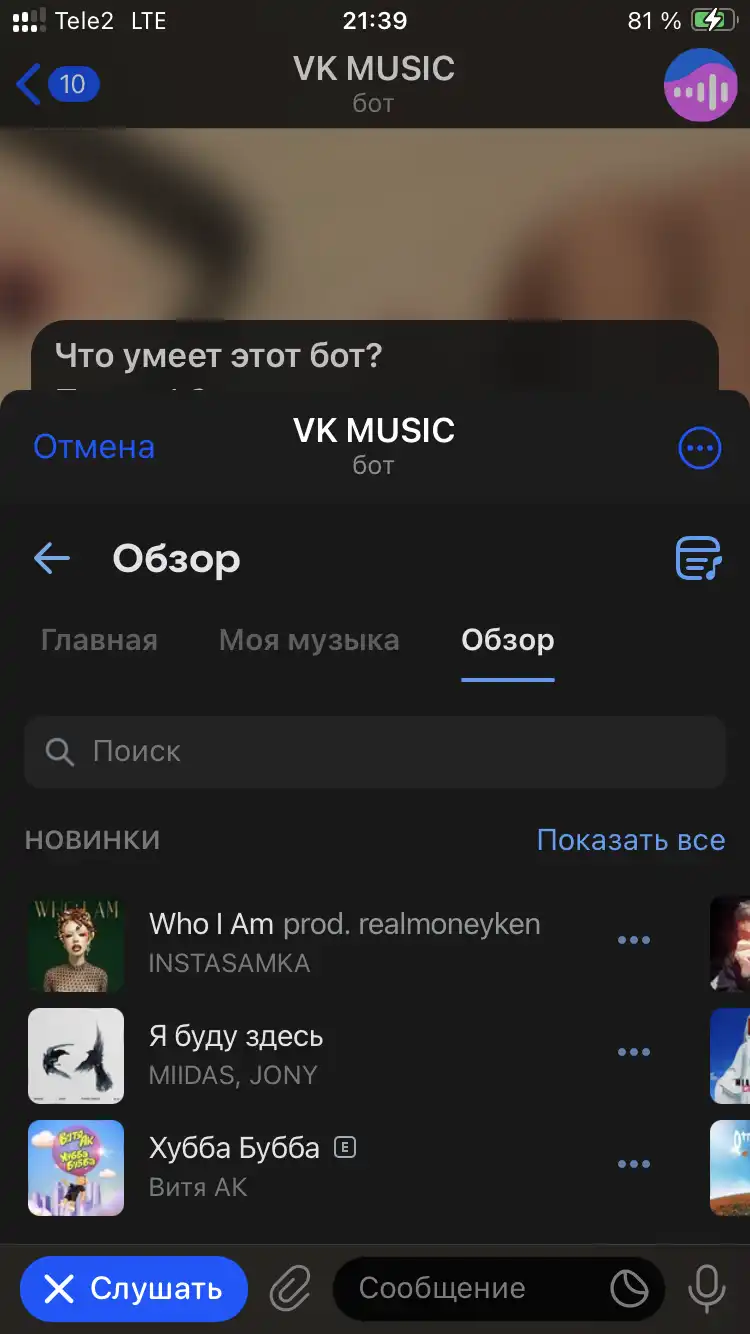The height and width of the screenshot is (1334, 750).
Task: Open the mini app overflow menu
Action: (x=699, y=448)
